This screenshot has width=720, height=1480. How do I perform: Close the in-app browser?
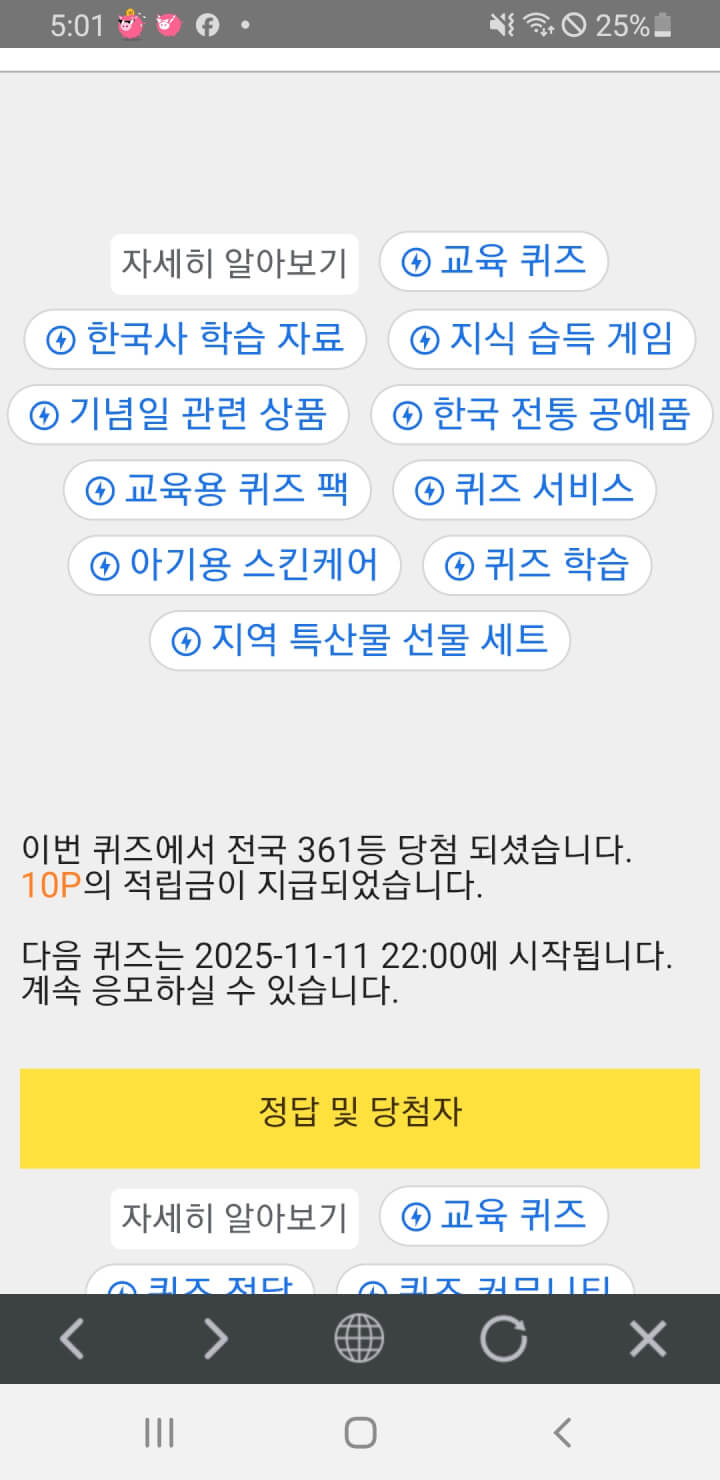(647, 1339)
